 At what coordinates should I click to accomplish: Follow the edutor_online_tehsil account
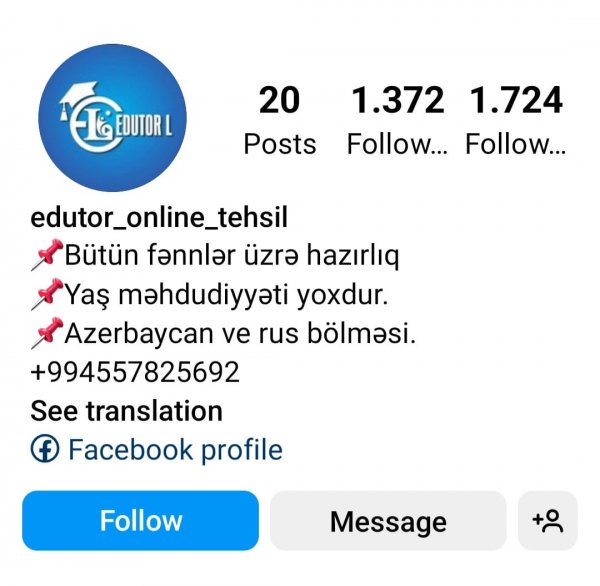(140, 520)
